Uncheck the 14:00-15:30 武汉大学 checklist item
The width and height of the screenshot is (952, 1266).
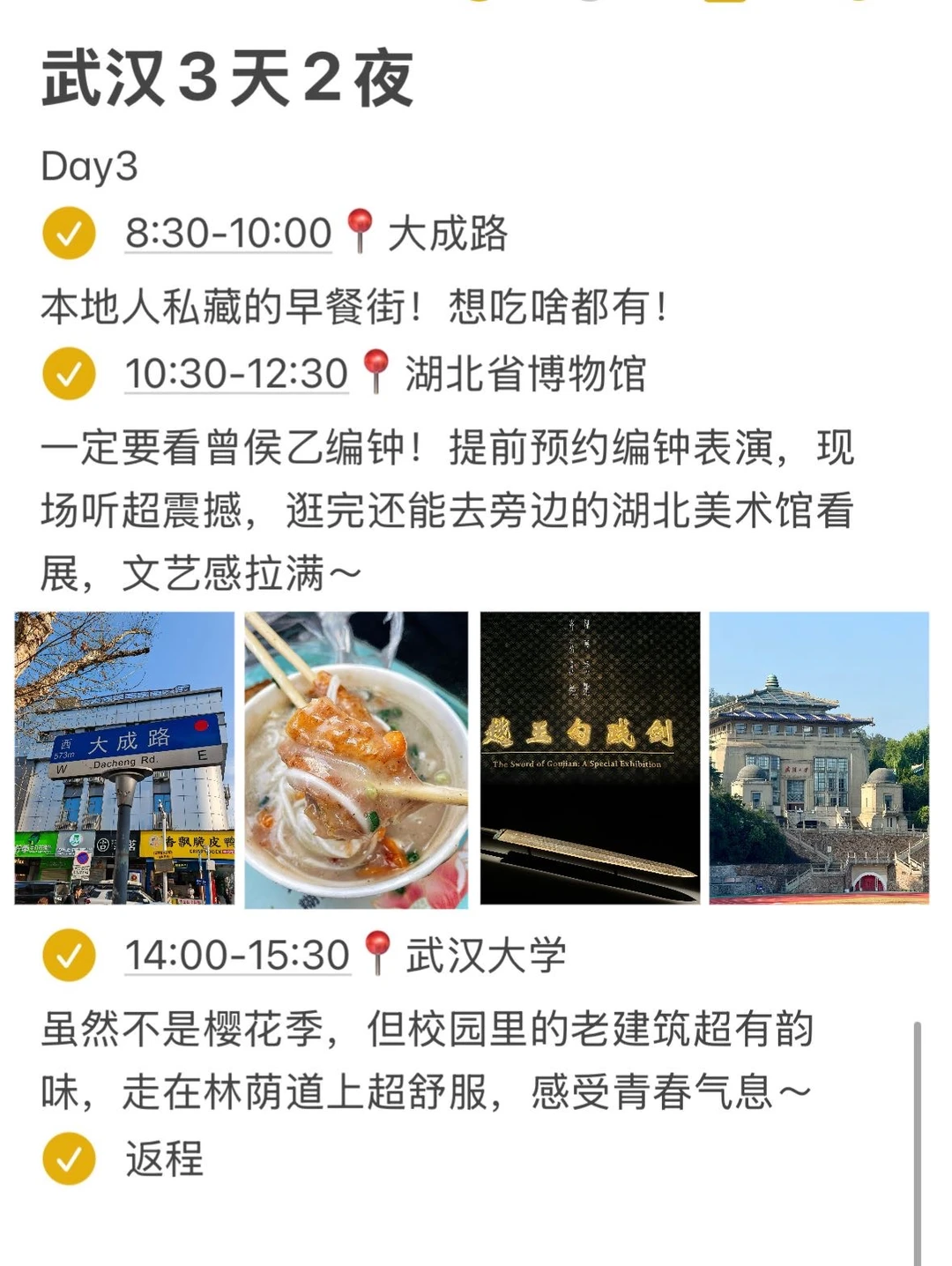(x=69, y=955)
